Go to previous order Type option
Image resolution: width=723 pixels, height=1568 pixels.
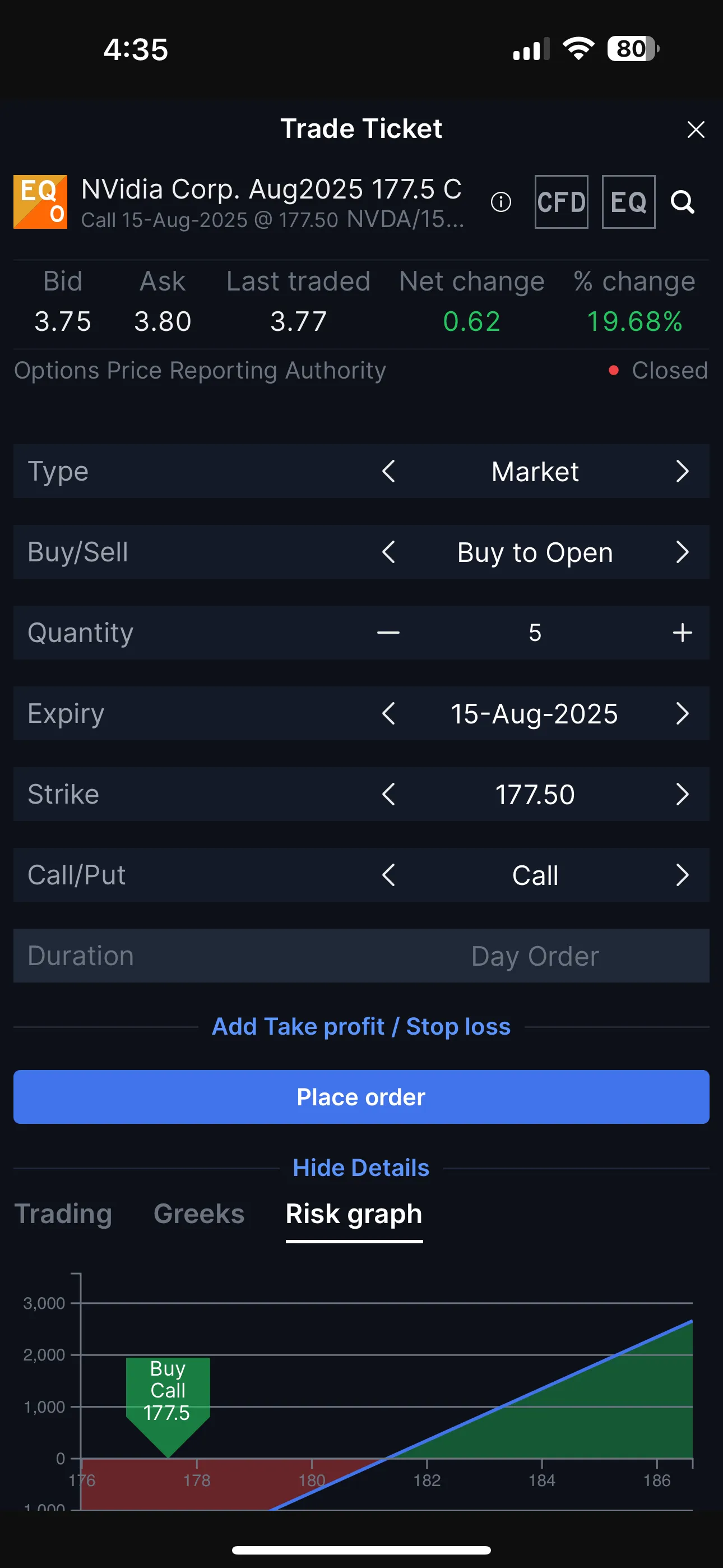[x=388, y=471]
